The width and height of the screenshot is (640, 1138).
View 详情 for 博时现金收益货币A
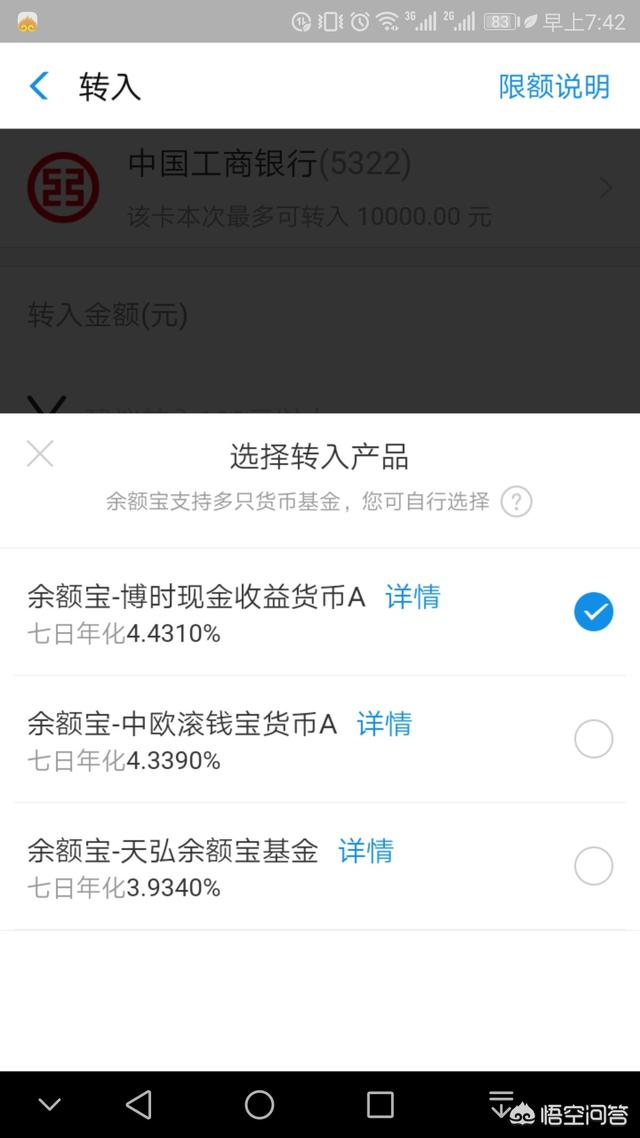412,597
